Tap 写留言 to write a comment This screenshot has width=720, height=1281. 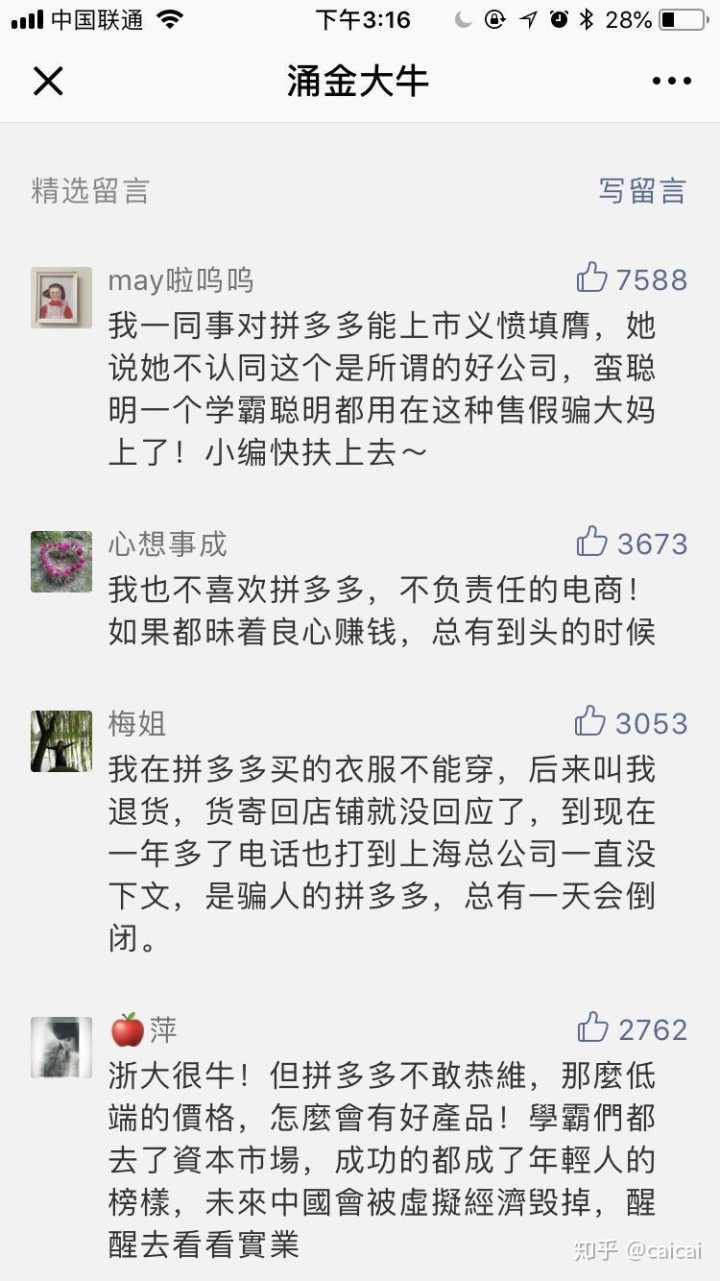[x=642, y=190]
